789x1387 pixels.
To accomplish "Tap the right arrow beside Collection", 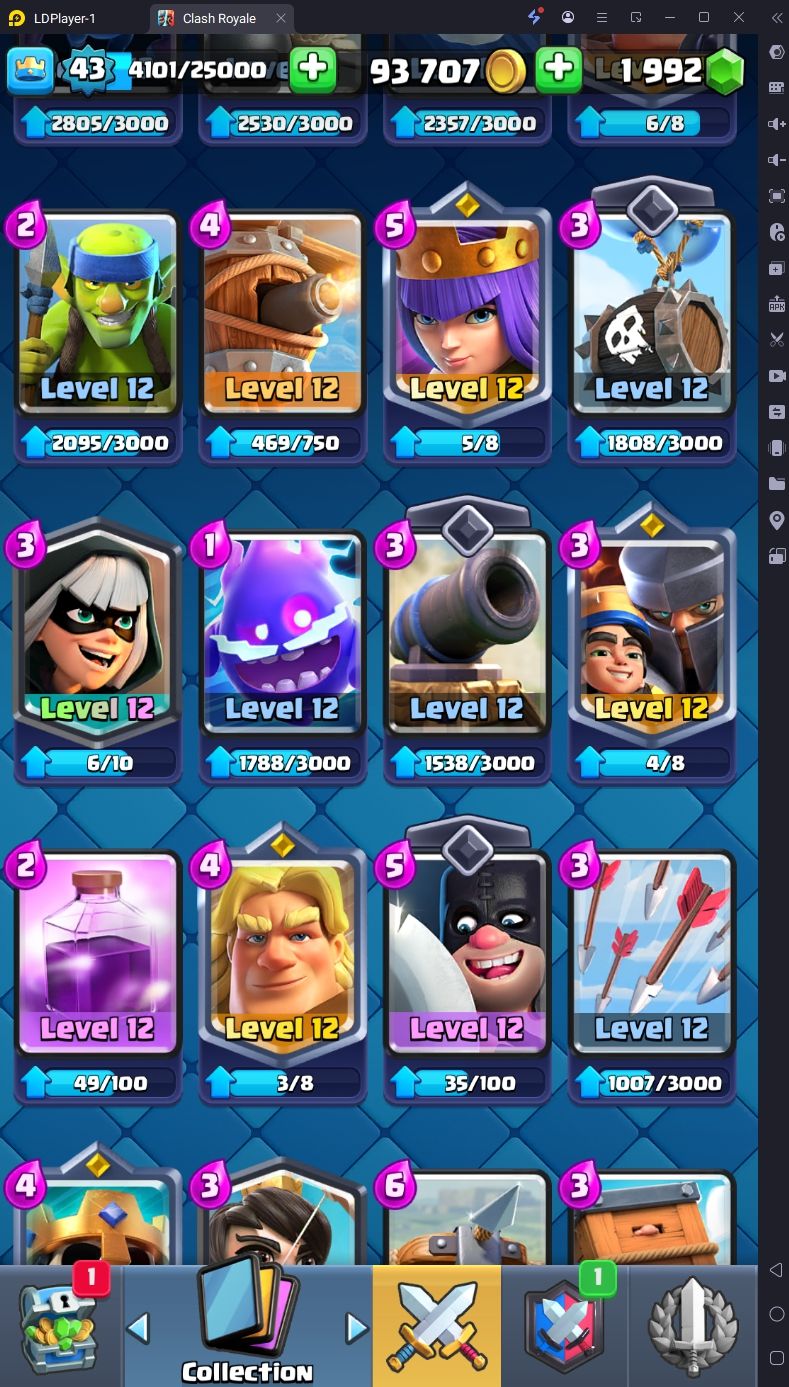I will [x=357, y=1328].
